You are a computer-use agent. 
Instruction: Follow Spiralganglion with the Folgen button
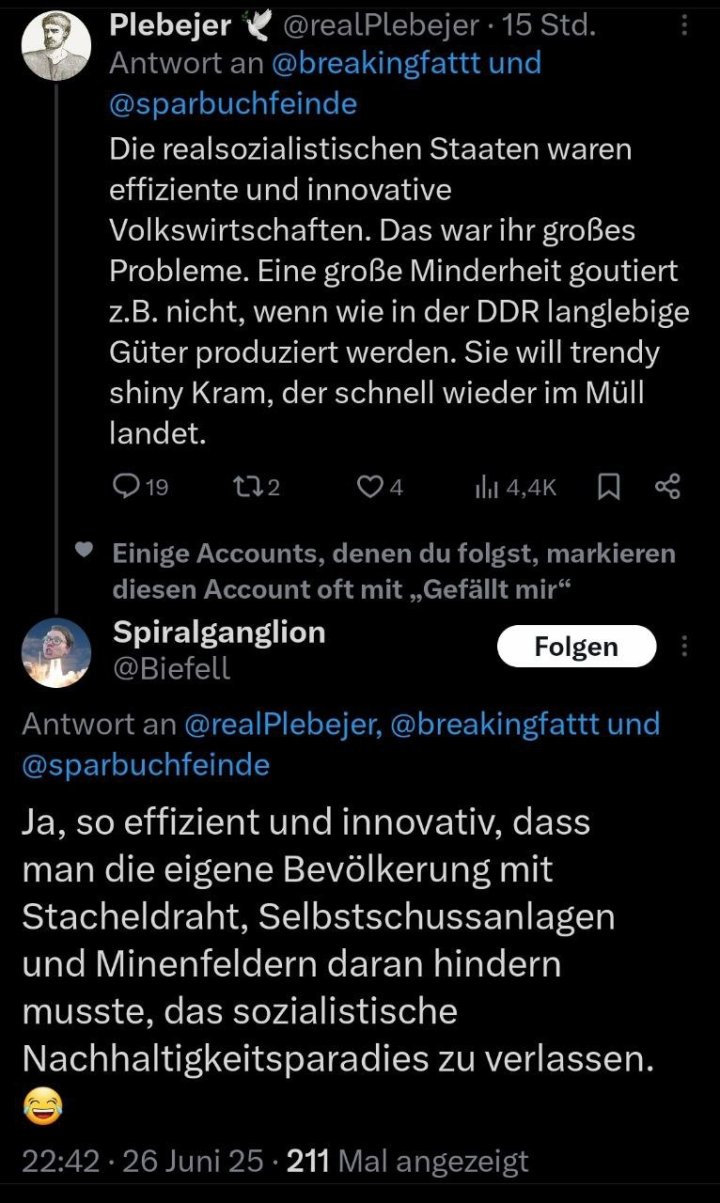coord(576,646)
